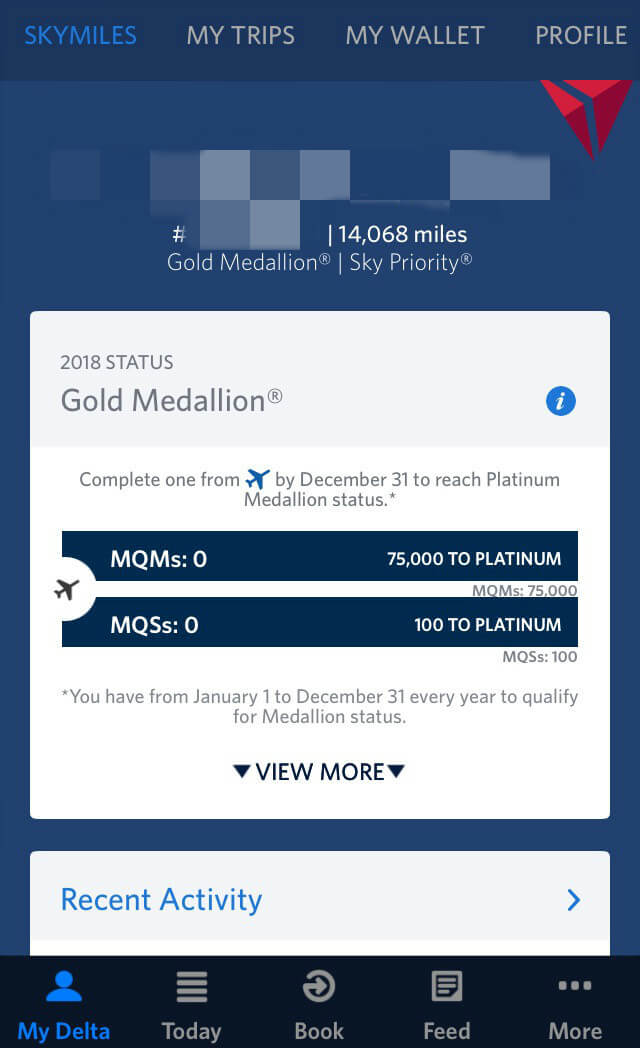Tap the Gold Medallion info icon
Viewport: 640px width, 1048px height.
(561, 402)
